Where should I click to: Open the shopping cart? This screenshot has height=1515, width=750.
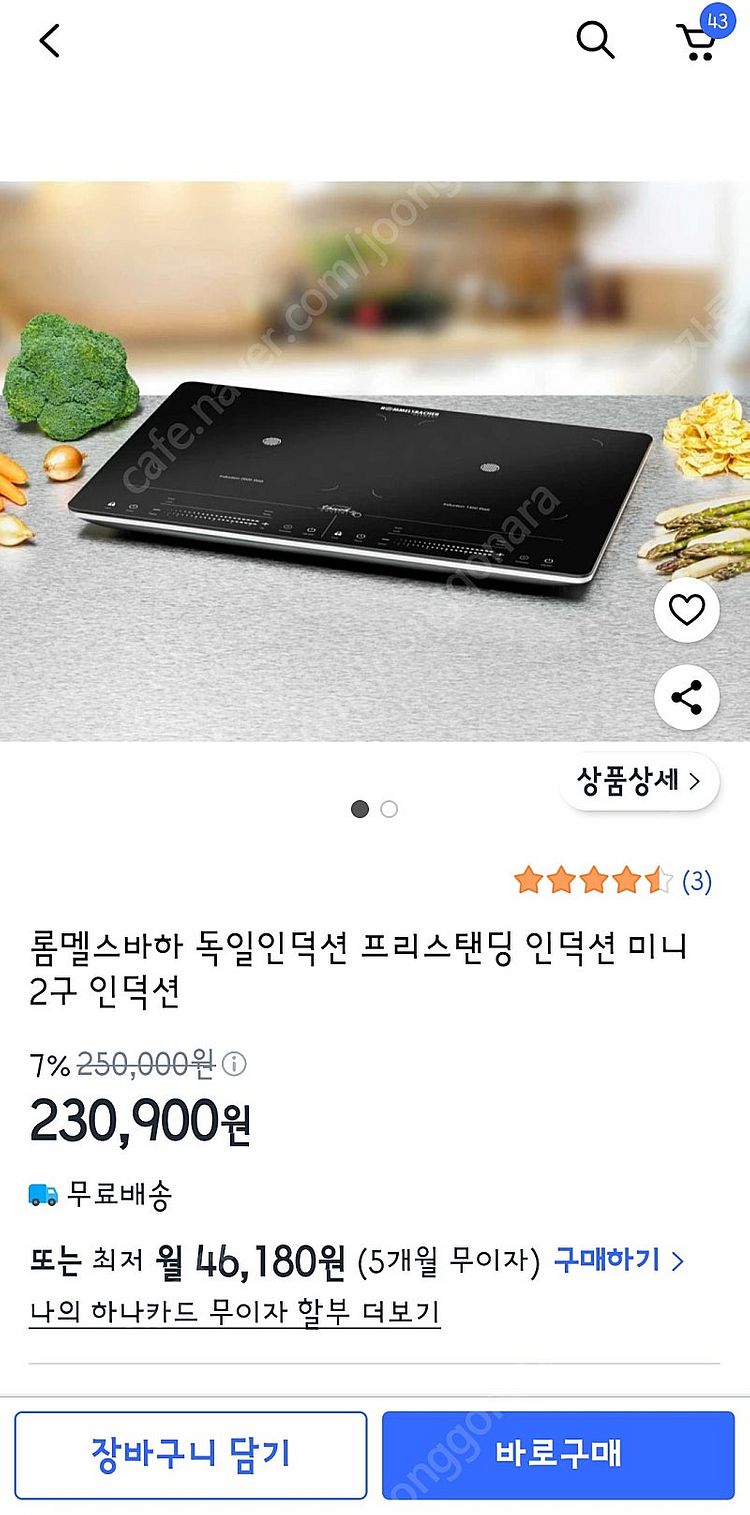(x=698, y=40)
